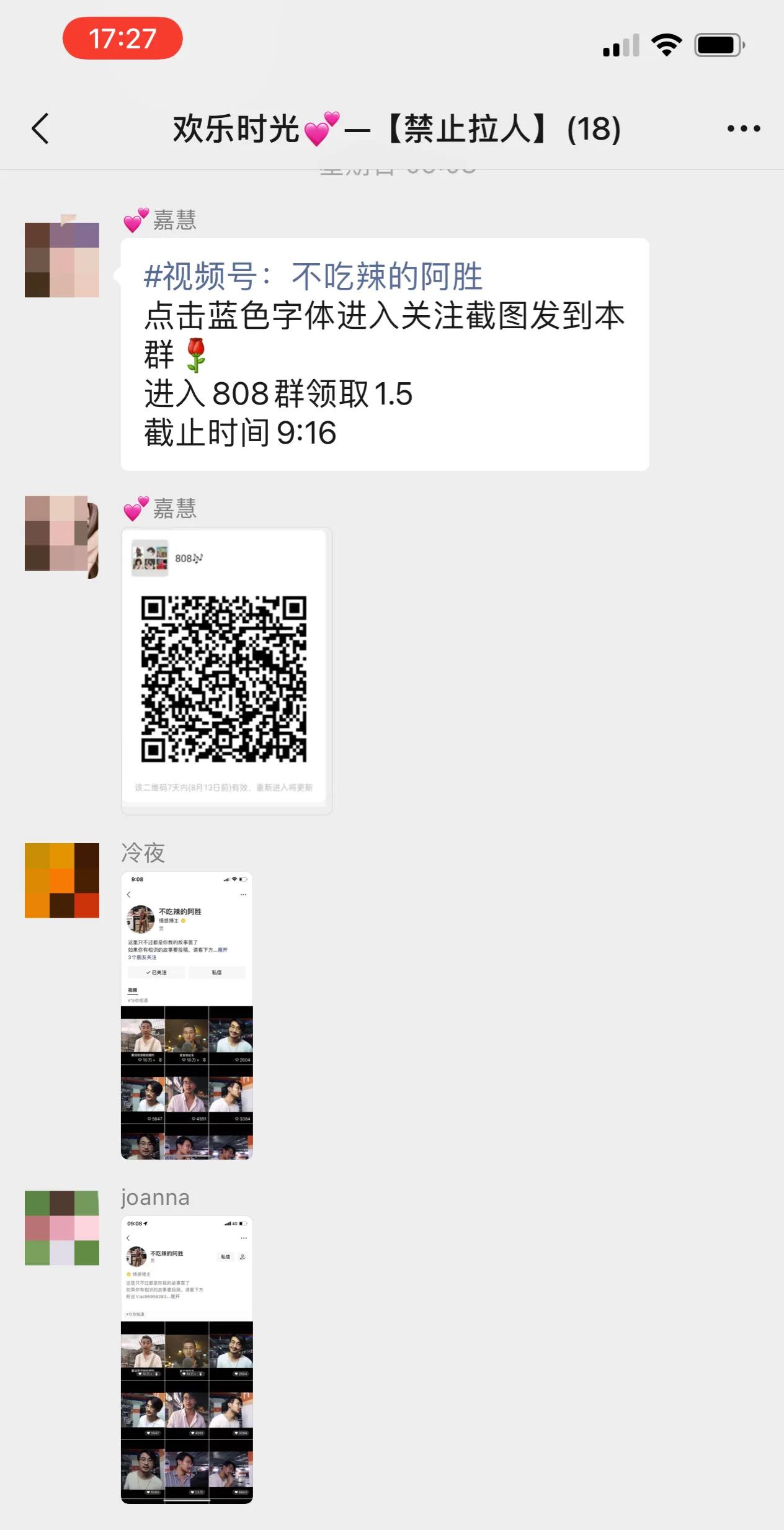Tap 冷夜's orange profile avatar
The height and width of the screenshot is (1530, 784).
pyautogui.click(x=61, y=882)
